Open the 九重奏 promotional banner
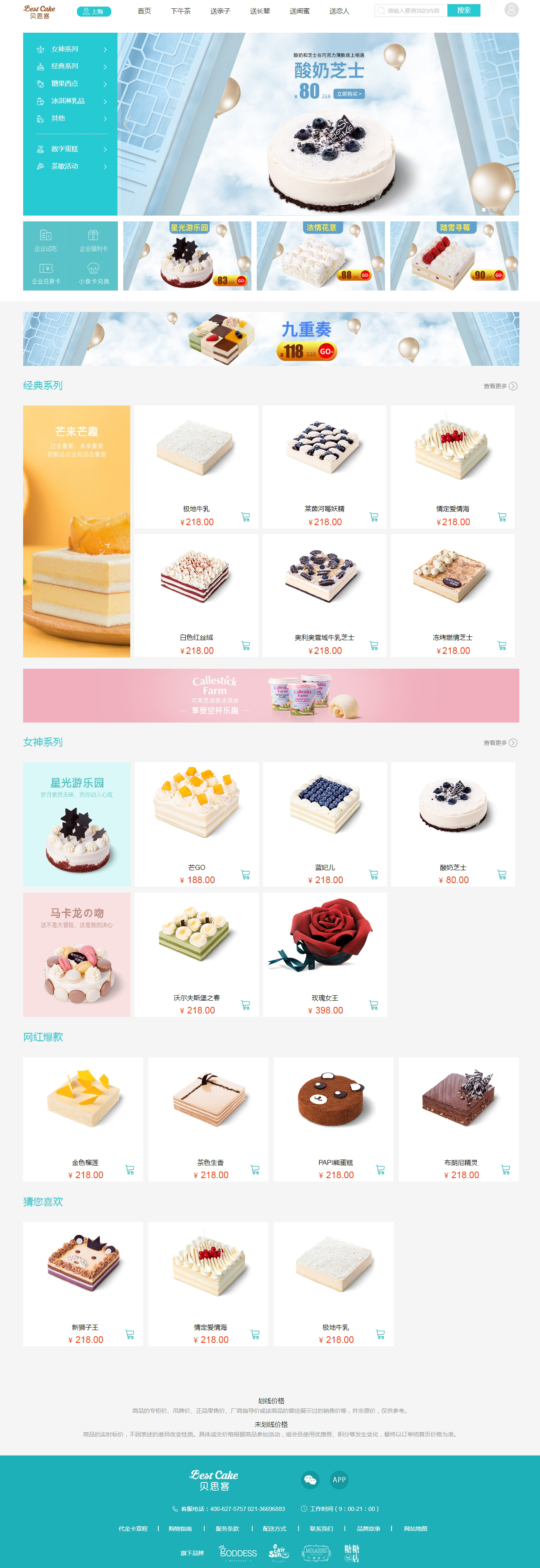The height and width of the screenshot is (1568, 540). pyautogui.click(x=271, y=339)
